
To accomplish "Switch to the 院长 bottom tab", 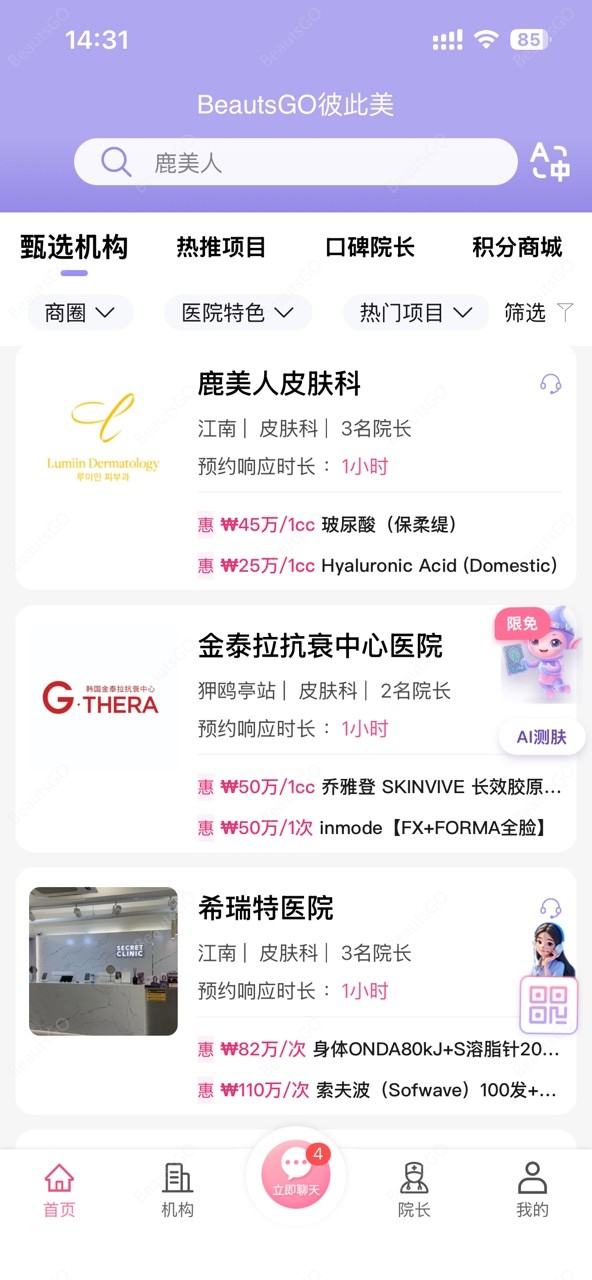I will pyautogui.click(x=414, y=1190).
